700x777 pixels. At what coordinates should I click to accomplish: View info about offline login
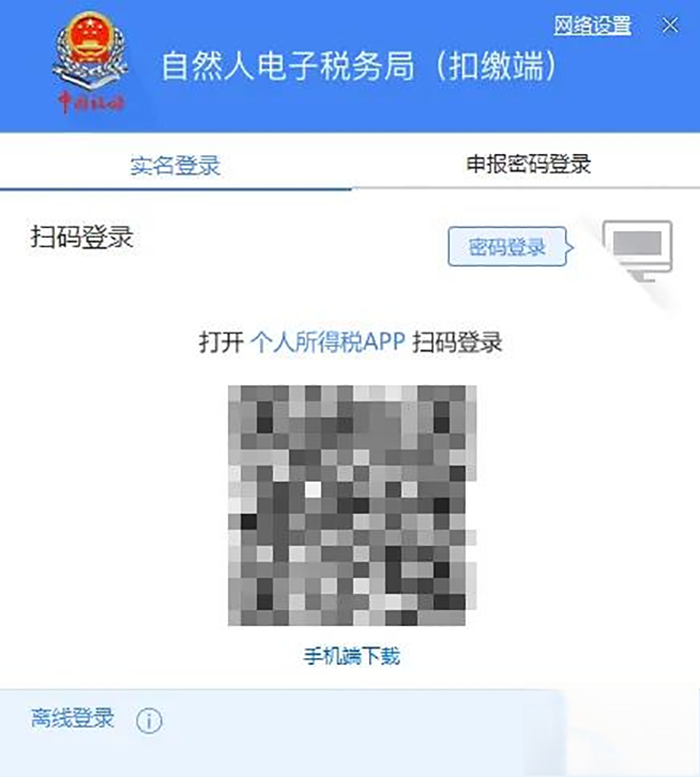click(x=149, y=720)
